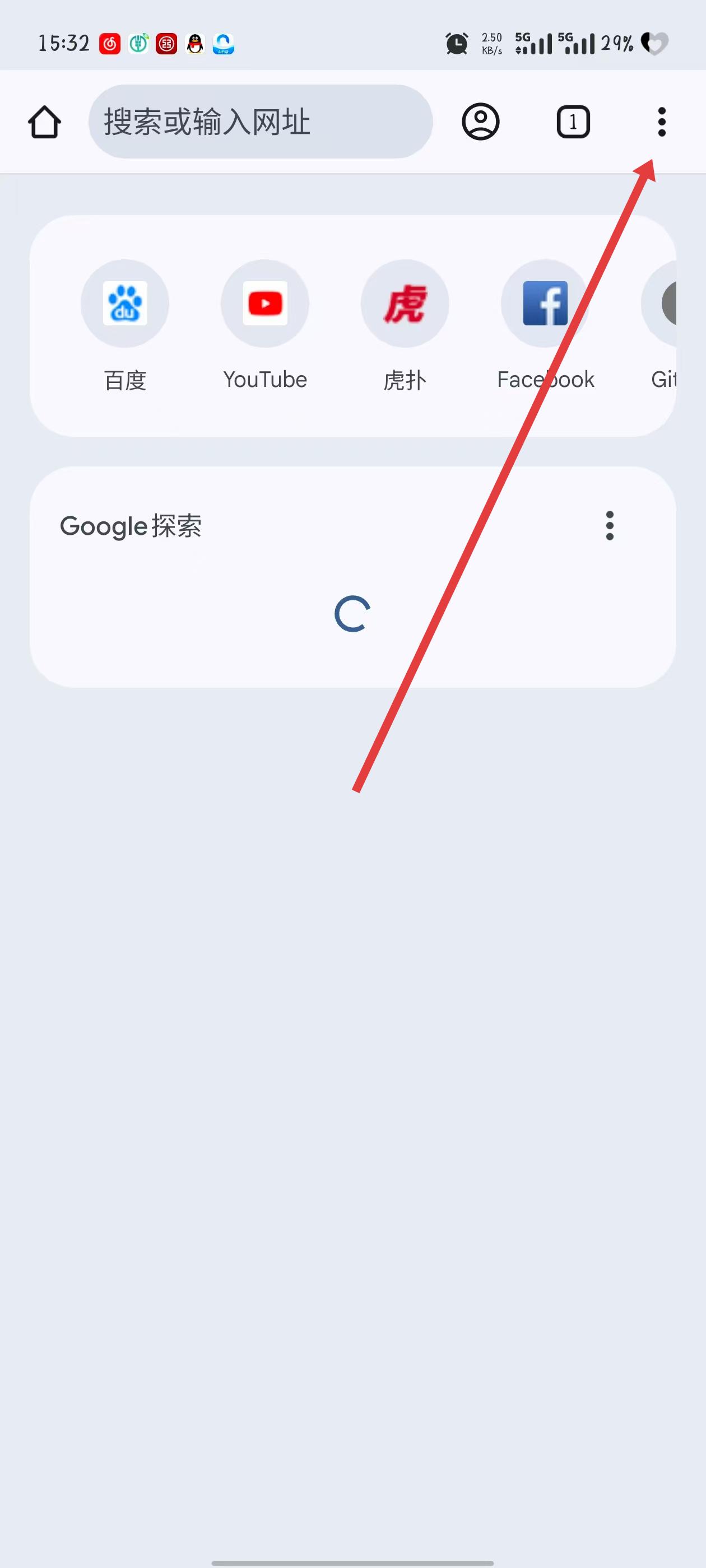Focus the search or URL address box
Viewport: 706px width, 1568px height.
(260, 122)
